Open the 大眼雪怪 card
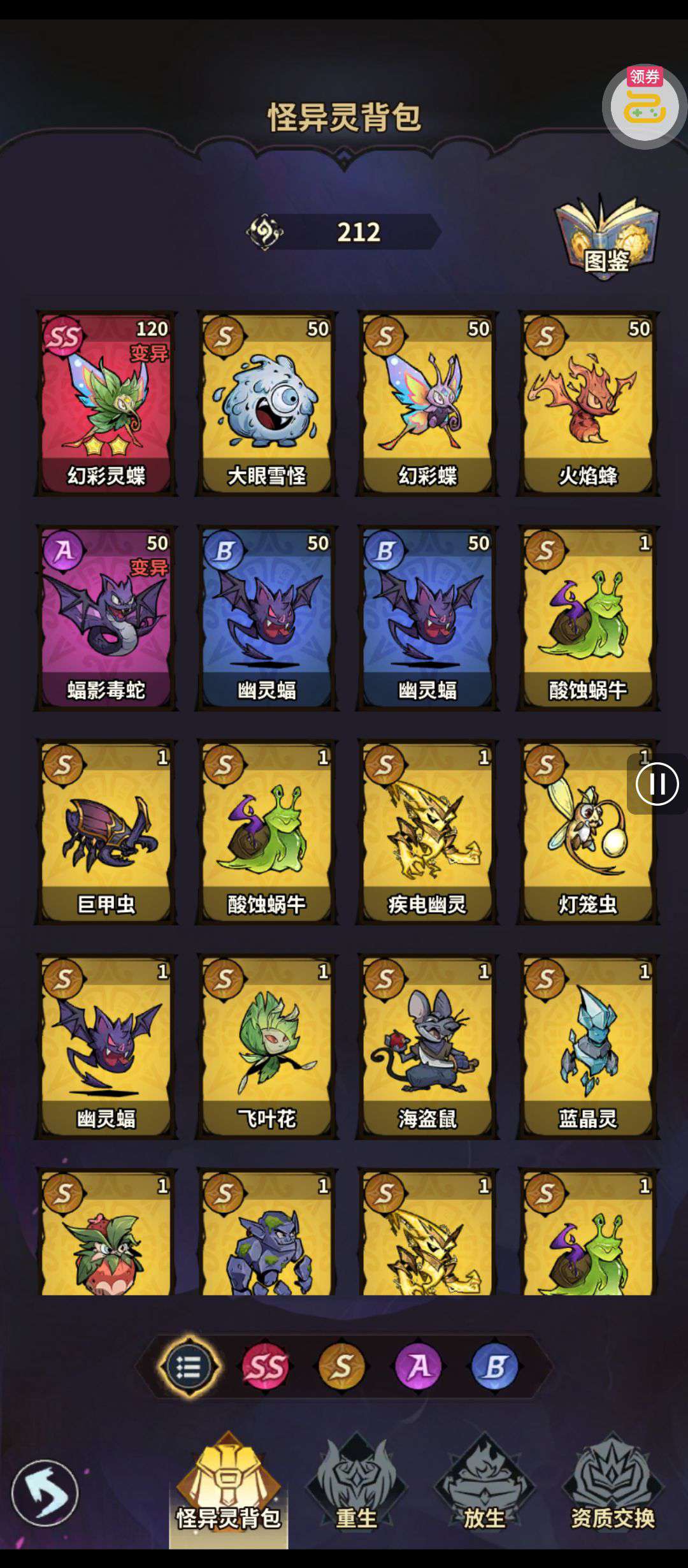This screenshot has width=688, height=1568. (x=267, y=403)
